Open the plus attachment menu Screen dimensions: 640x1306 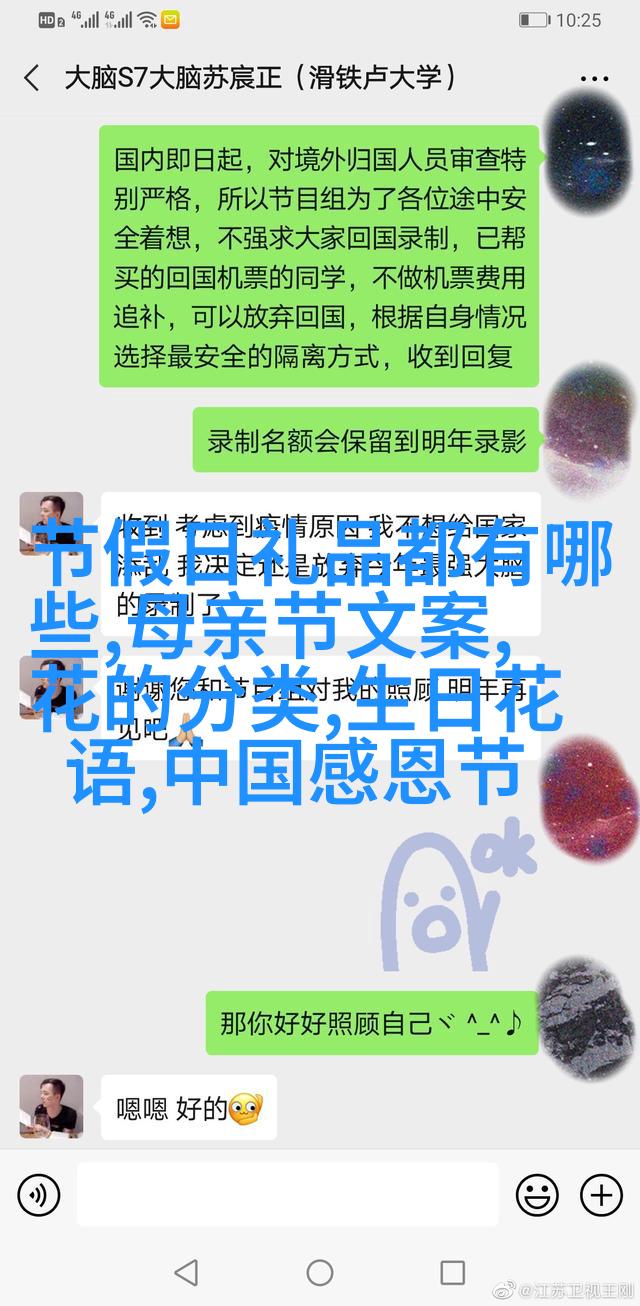tap(601, 1194)
